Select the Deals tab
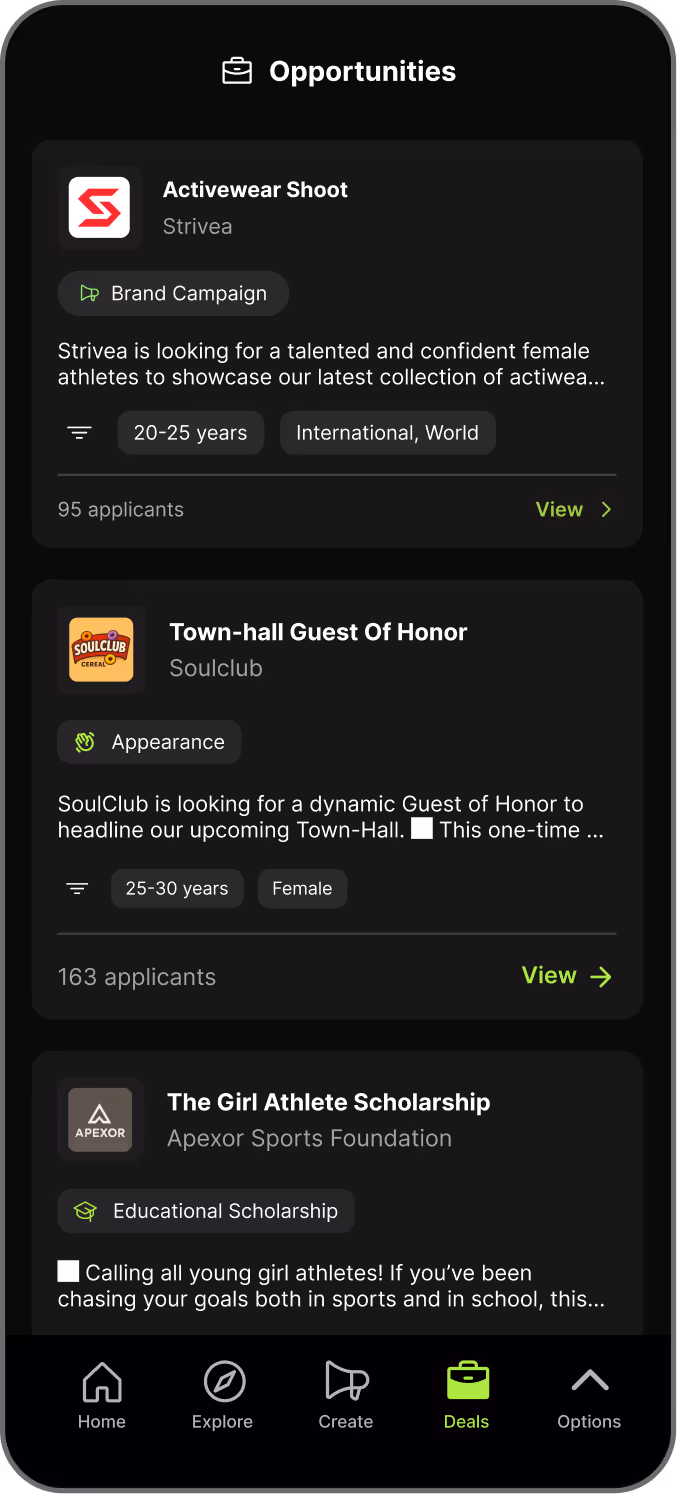The image size is (684, 1494). coord(467,1396)
